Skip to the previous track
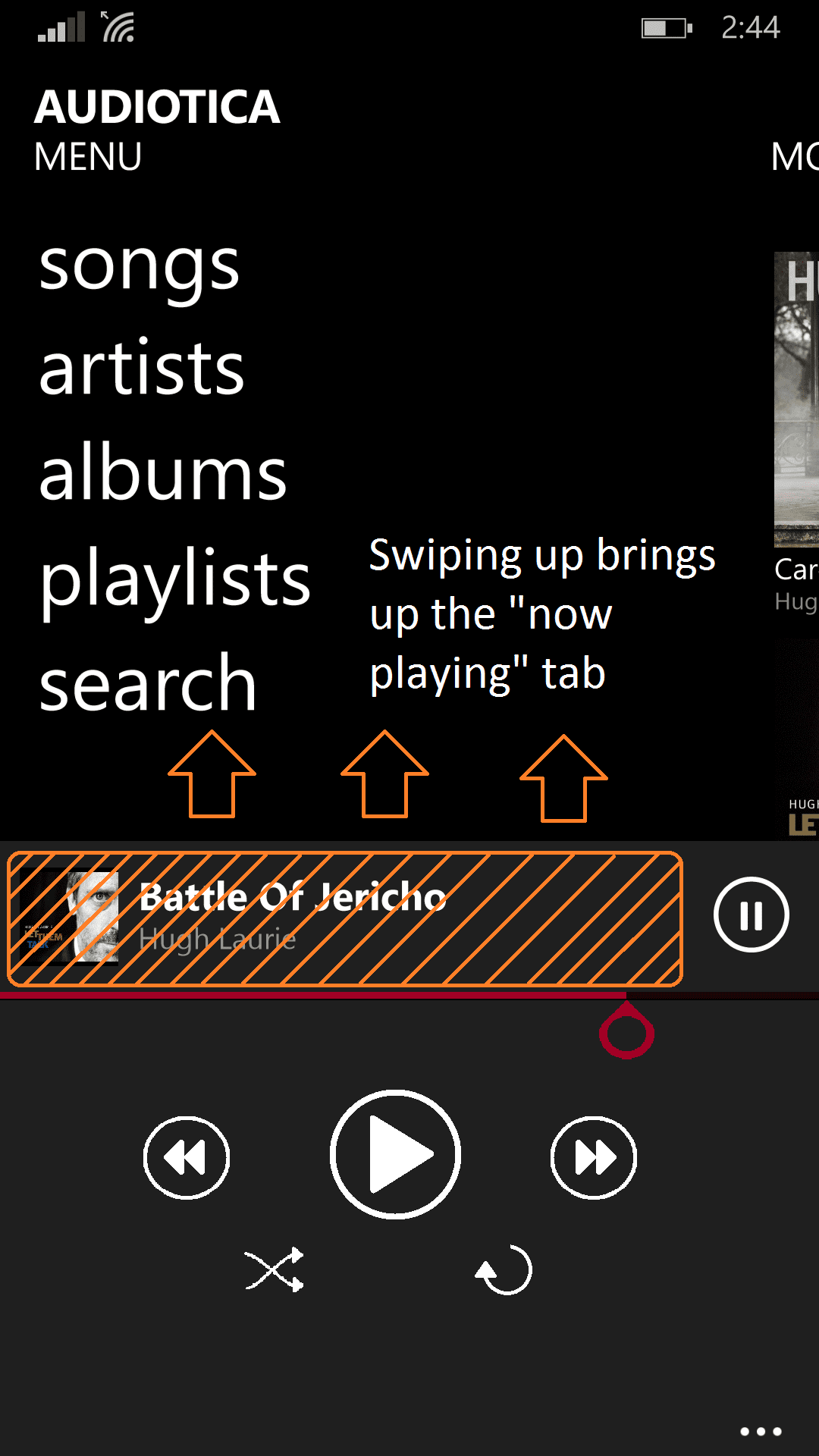Image resolution: width=819 pixels, height=1456 pixels. 187,1158
